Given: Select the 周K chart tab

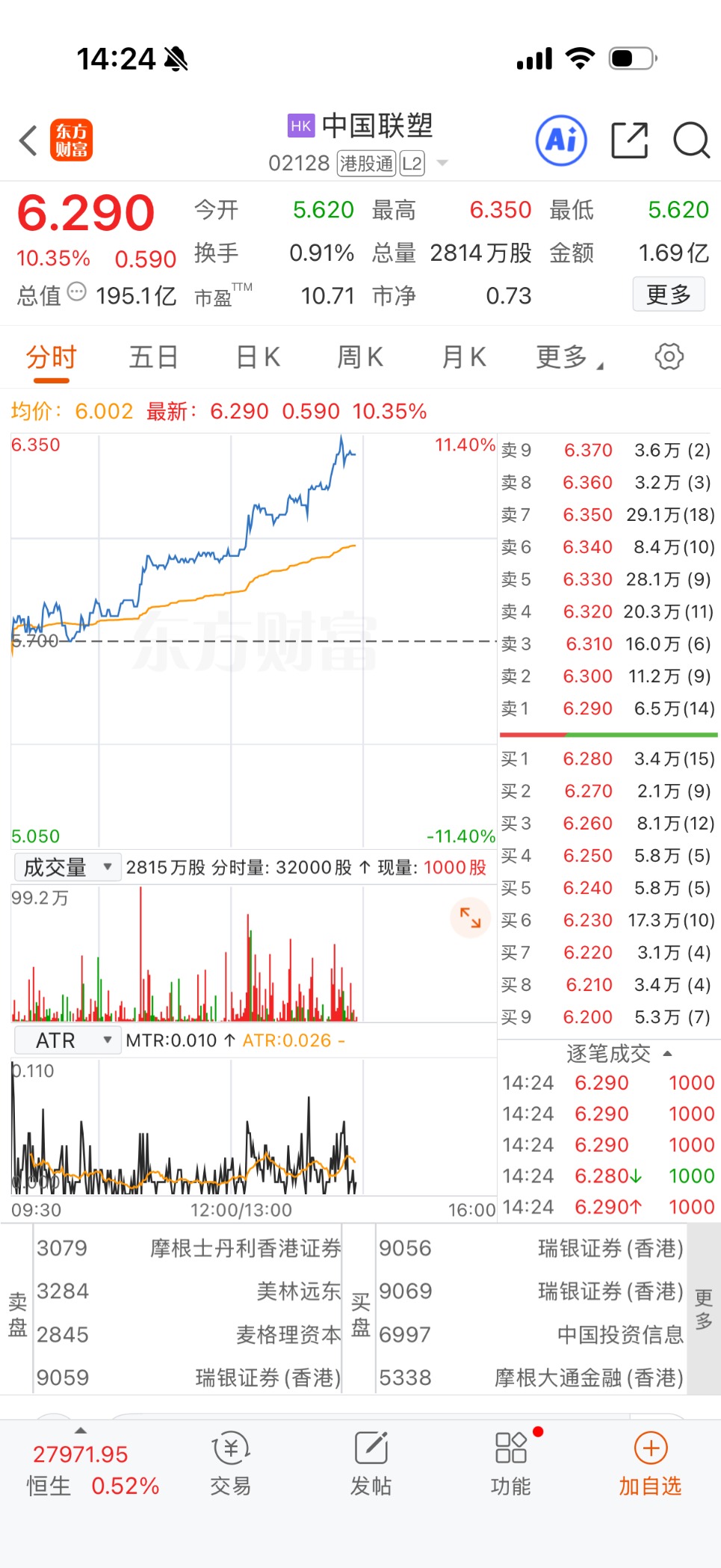Looking at the screenshot, I should 360,357.
